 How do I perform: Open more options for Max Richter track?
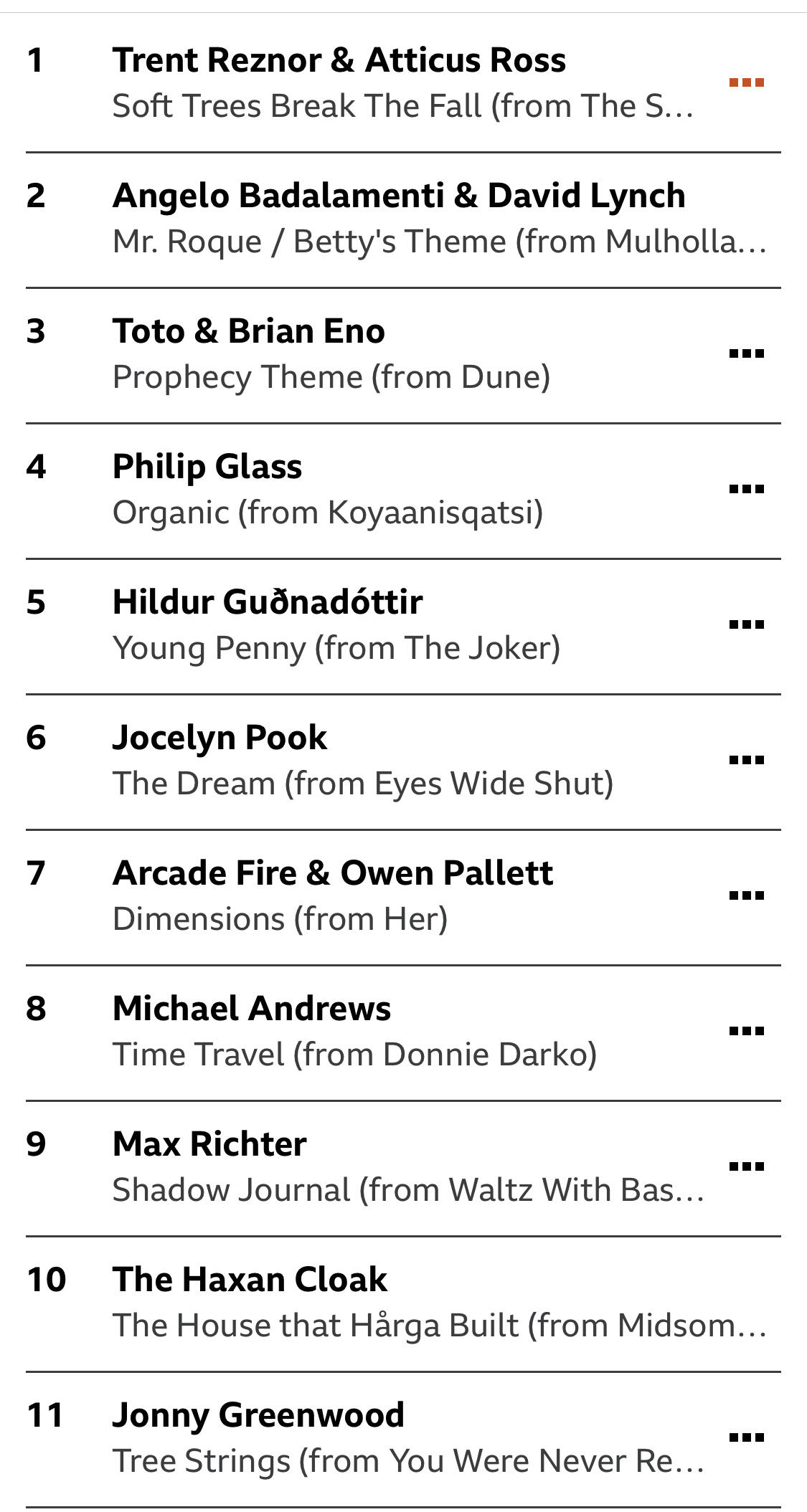coord(747,1166)
